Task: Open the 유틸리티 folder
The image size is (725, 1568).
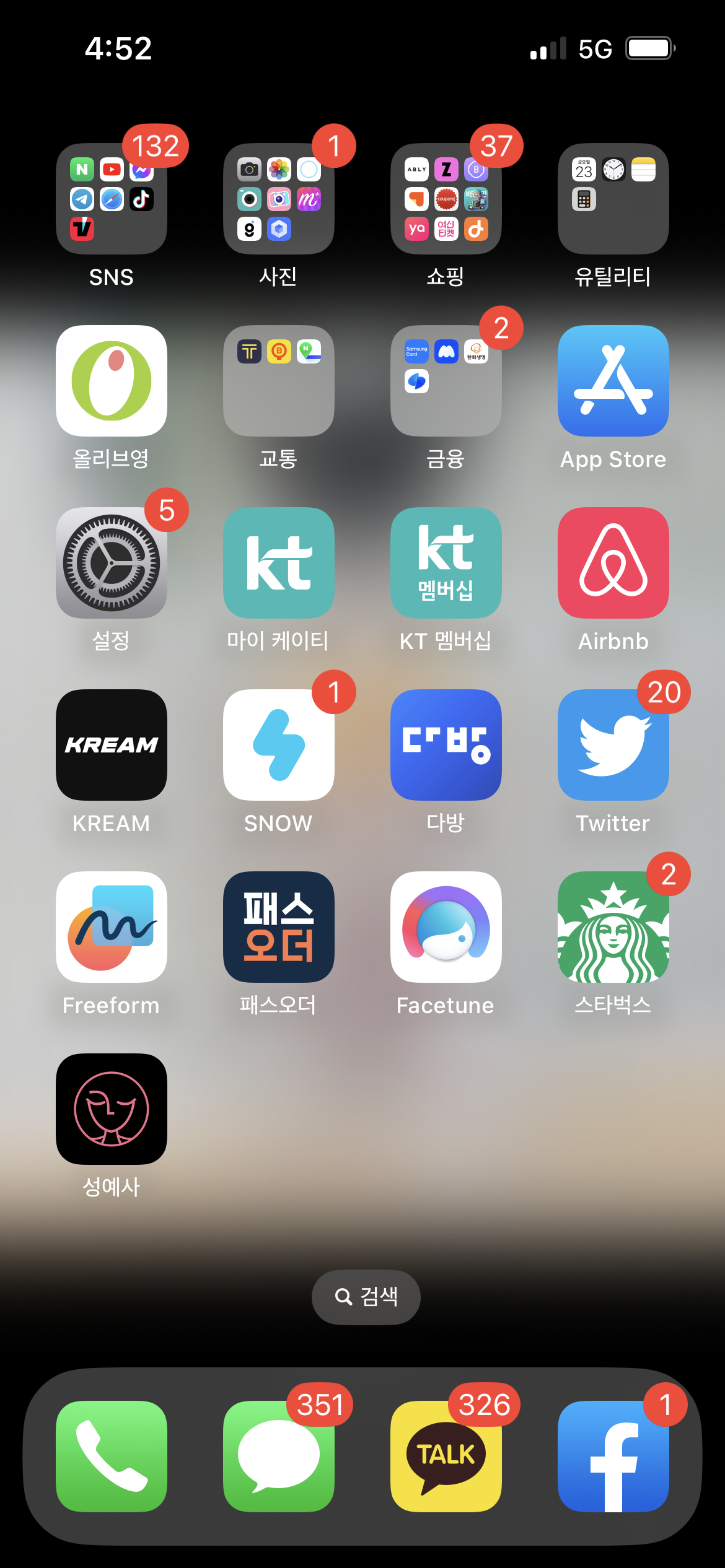Action: 613,199
